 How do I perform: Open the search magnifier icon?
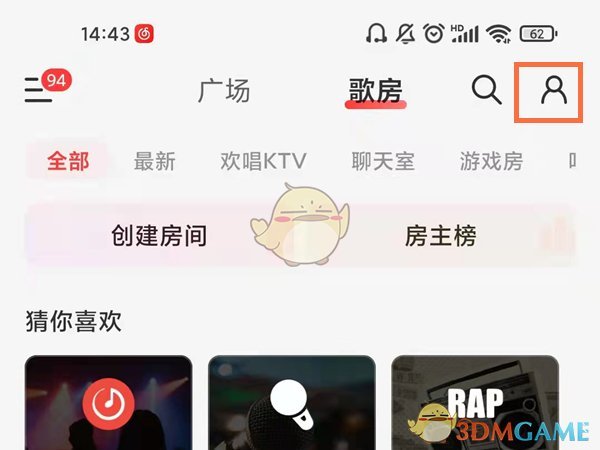(x=486, y=90)
